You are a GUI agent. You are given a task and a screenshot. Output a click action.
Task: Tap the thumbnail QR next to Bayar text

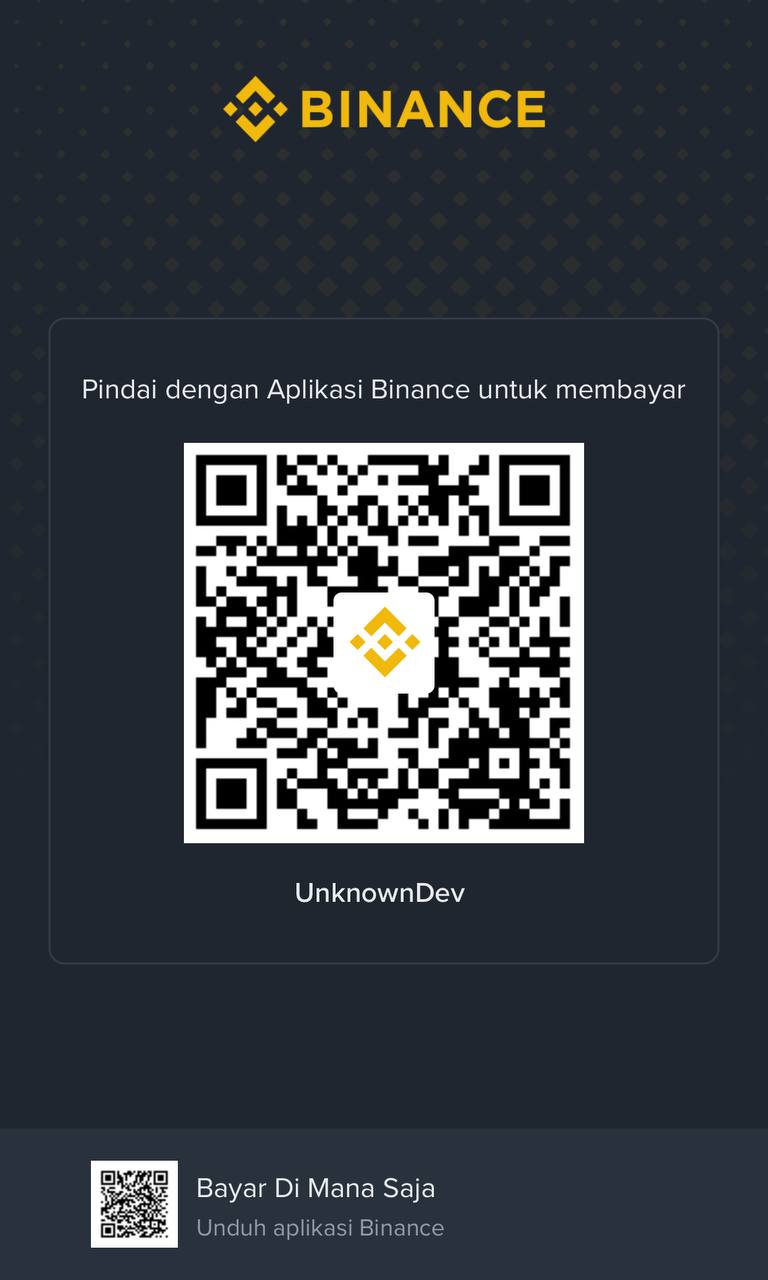click(133, 1203)
